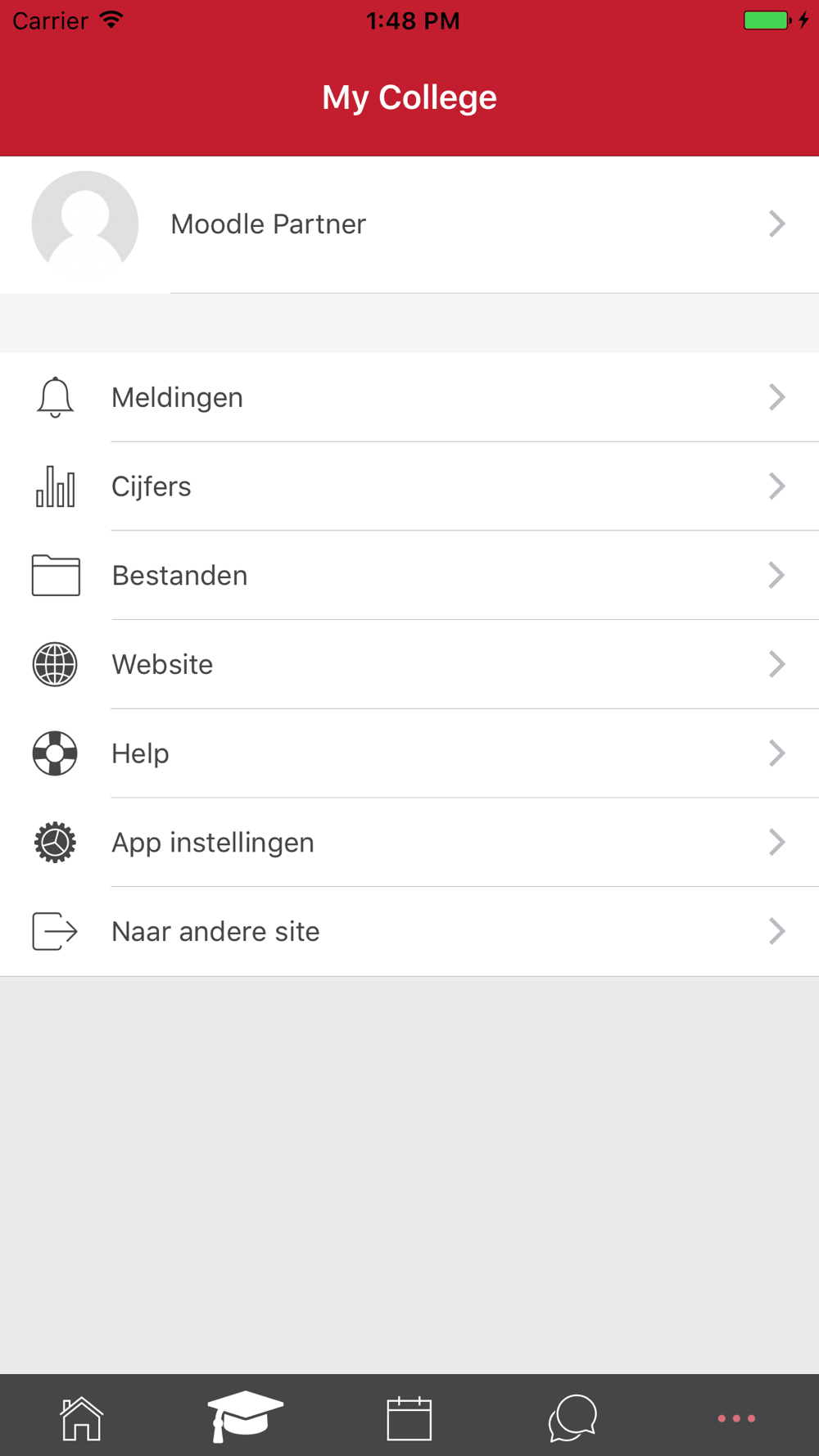
Task: Select Naar andere site
Action: click(x=409, y=931)
